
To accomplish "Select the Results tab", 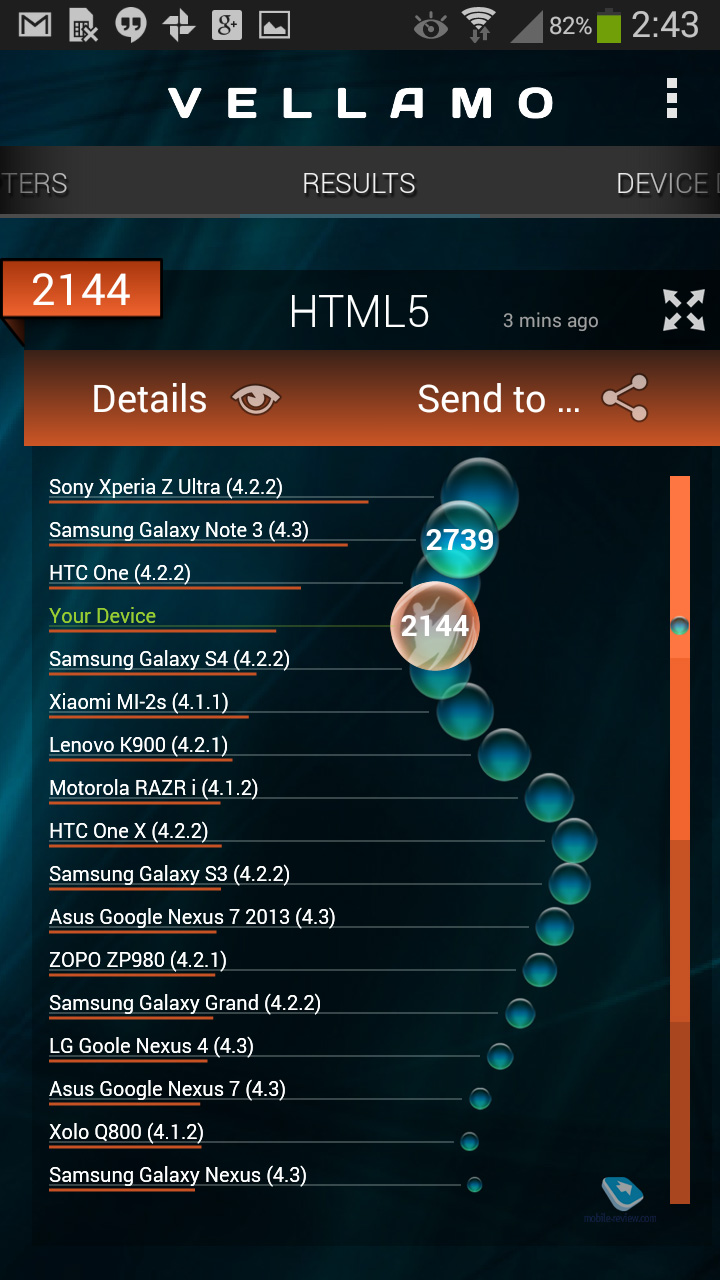I will pyautogui.click(x=359, y=184).
